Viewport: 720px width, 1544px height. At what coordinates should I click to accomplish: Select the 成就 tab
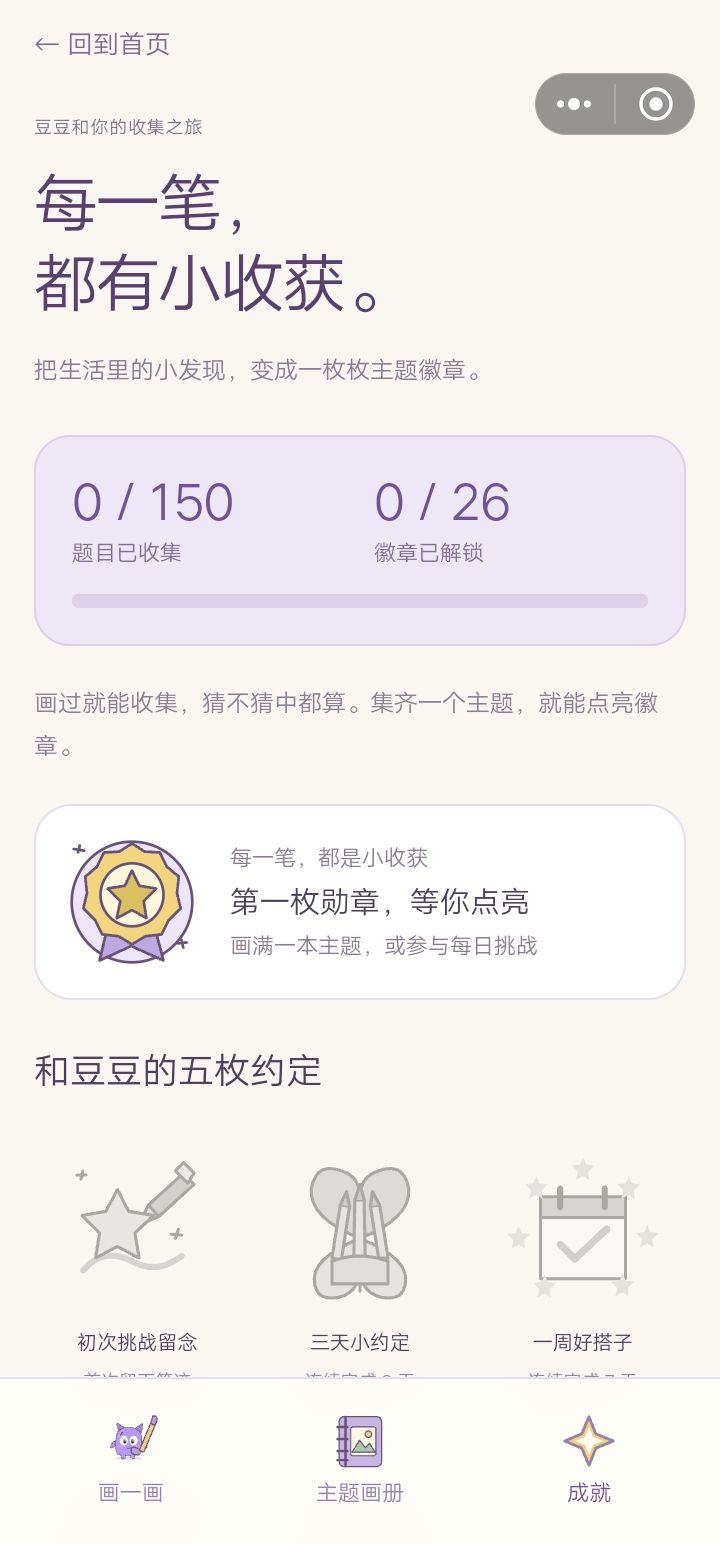pos(589,1460)
